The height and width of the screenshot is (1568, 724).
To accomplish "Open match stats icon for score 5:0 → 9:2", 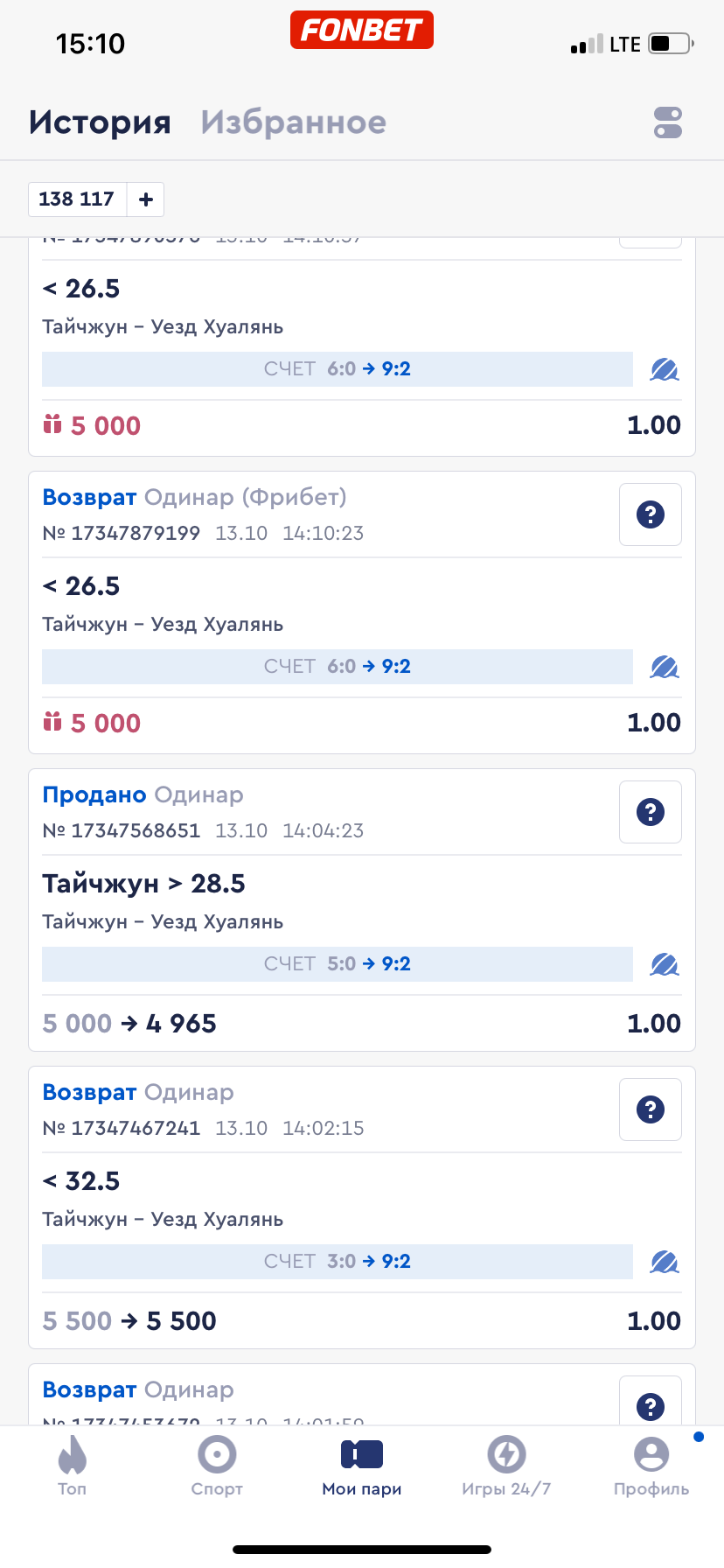I will coord(665,964).
